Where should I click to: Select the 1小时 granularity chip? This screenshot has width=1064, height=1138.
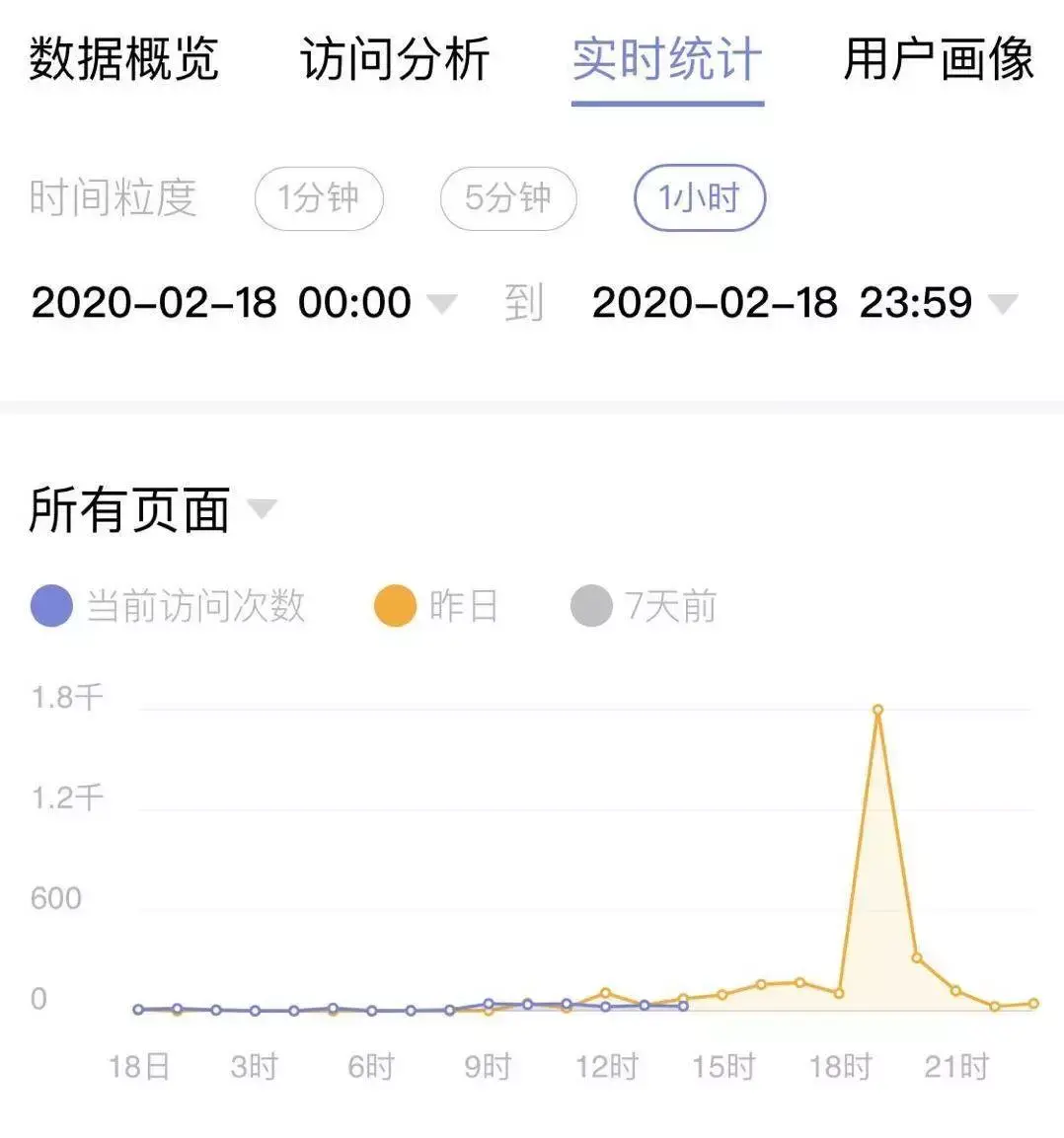[699, 198]
